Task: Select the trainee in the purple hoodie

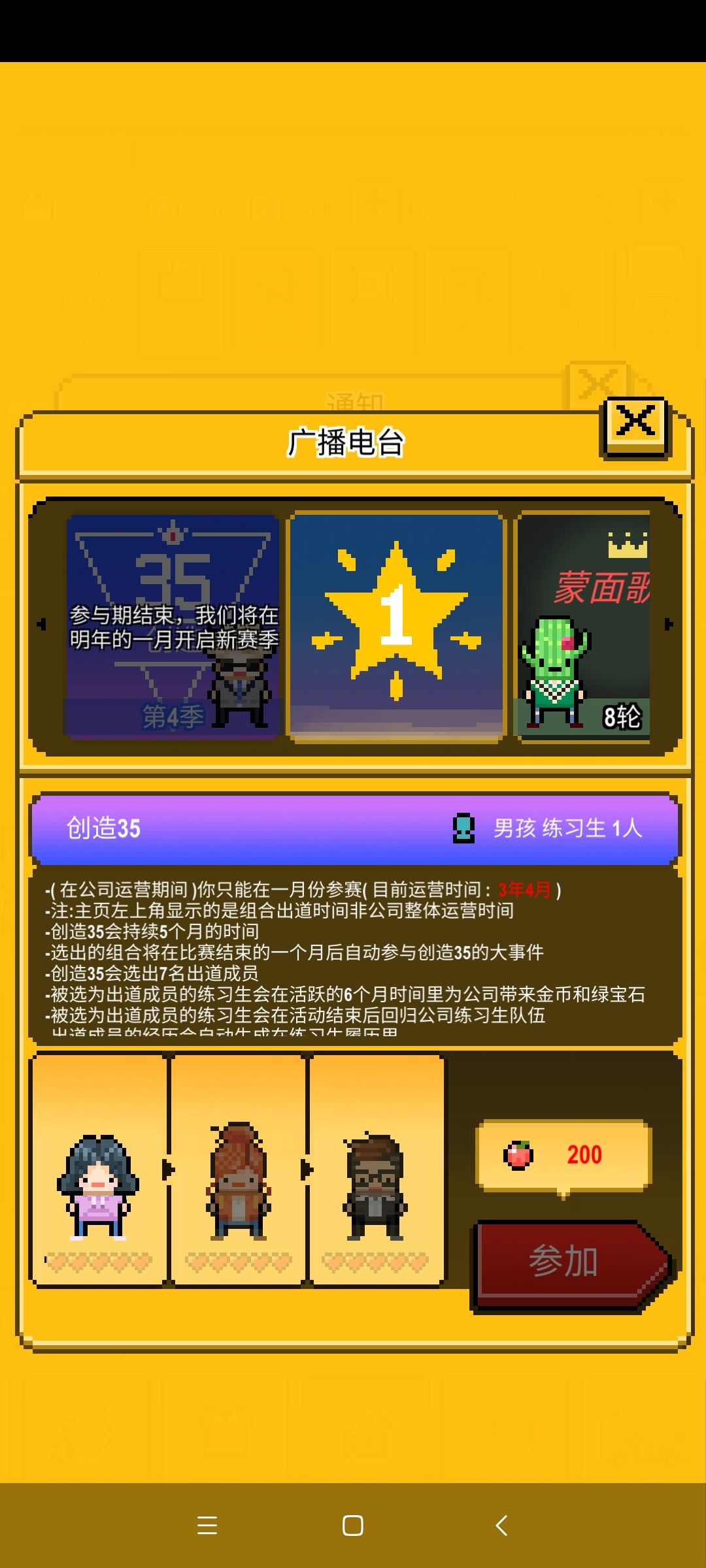Action: pyautogui.click(x=99, y=1169)
